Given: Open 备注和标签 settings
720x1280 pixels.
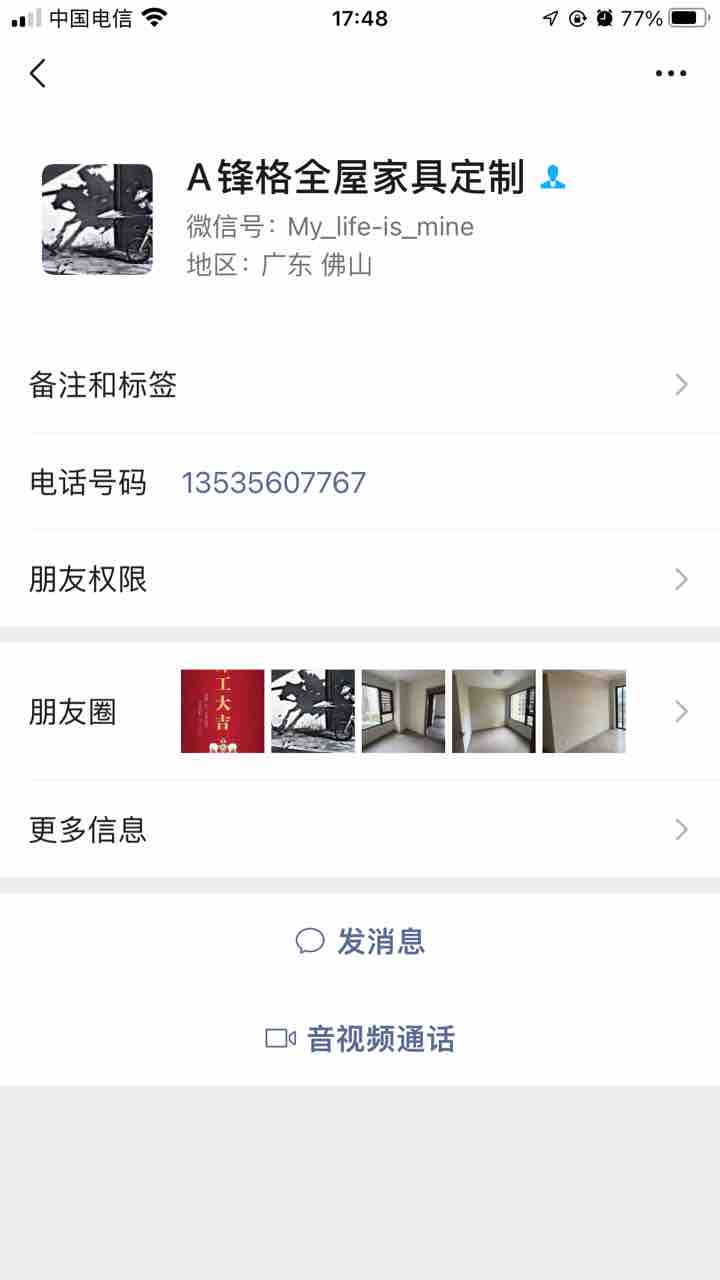Looking at the screenshot, I should (x=360, y=385).
